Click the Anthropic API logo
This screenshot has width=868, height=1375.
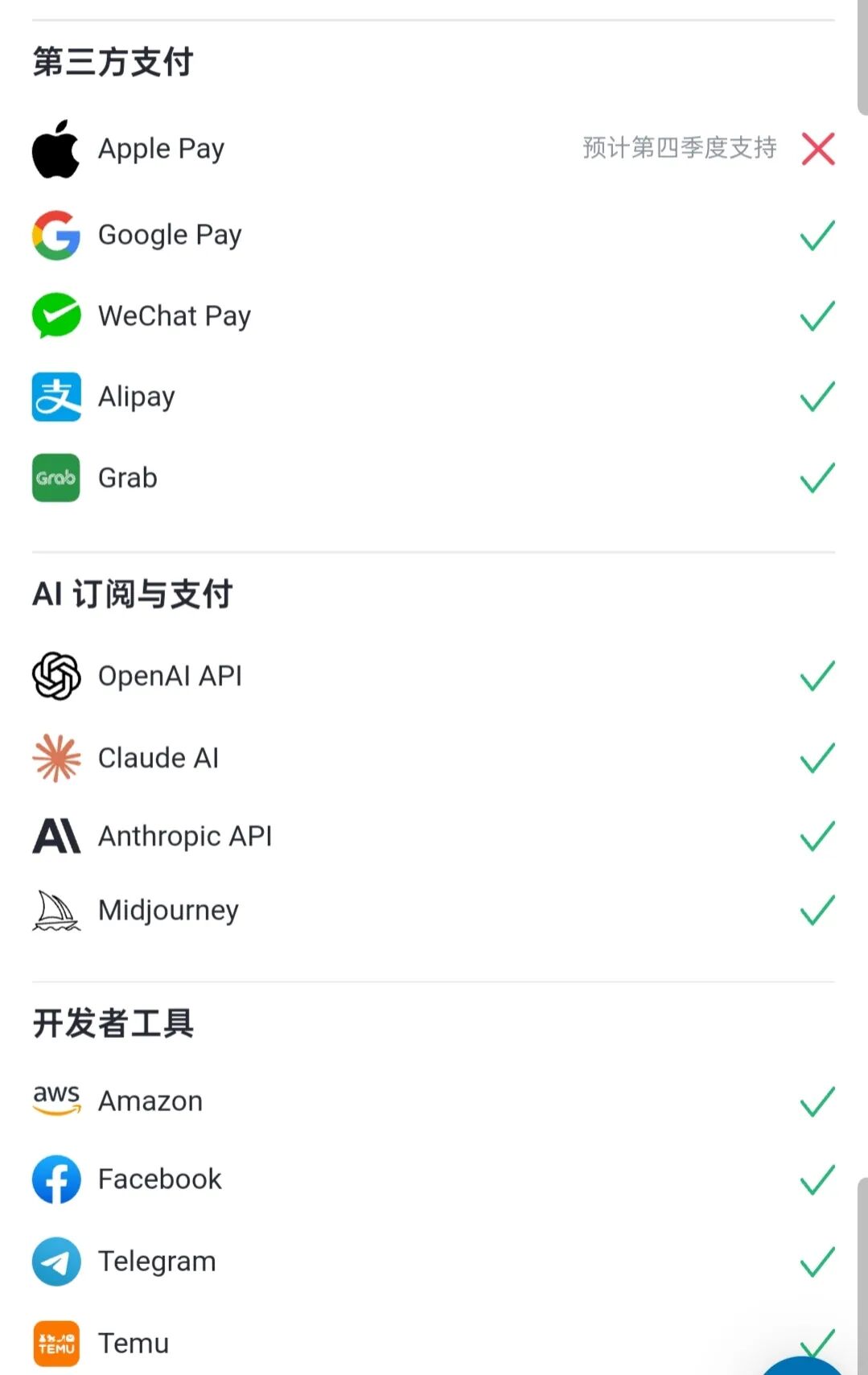55,835
